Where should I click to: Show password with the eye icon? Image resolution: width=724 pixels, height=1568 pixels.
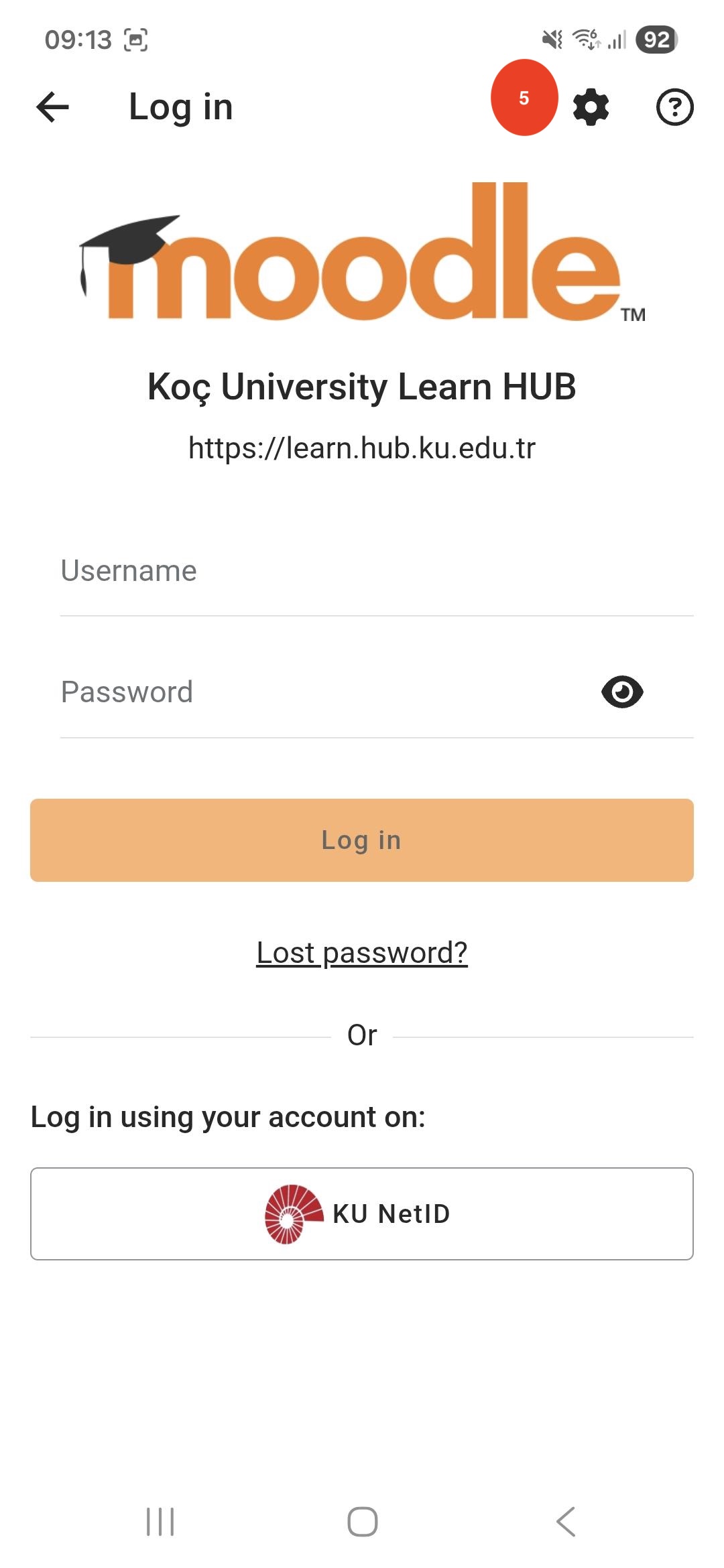(622, 692)
